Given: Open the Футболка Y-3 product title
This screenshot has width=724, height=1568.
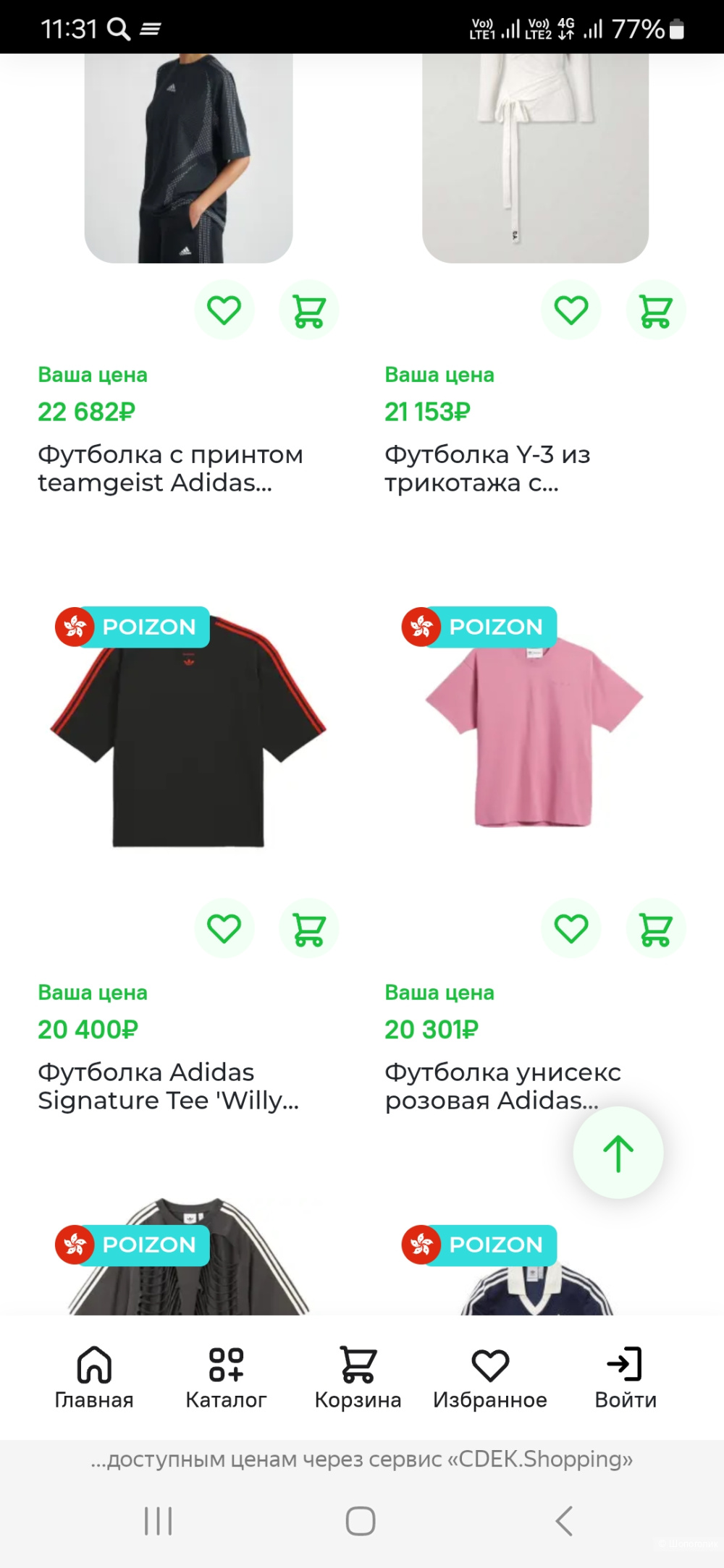Looking at the screenshot, I should click(488, 469).
